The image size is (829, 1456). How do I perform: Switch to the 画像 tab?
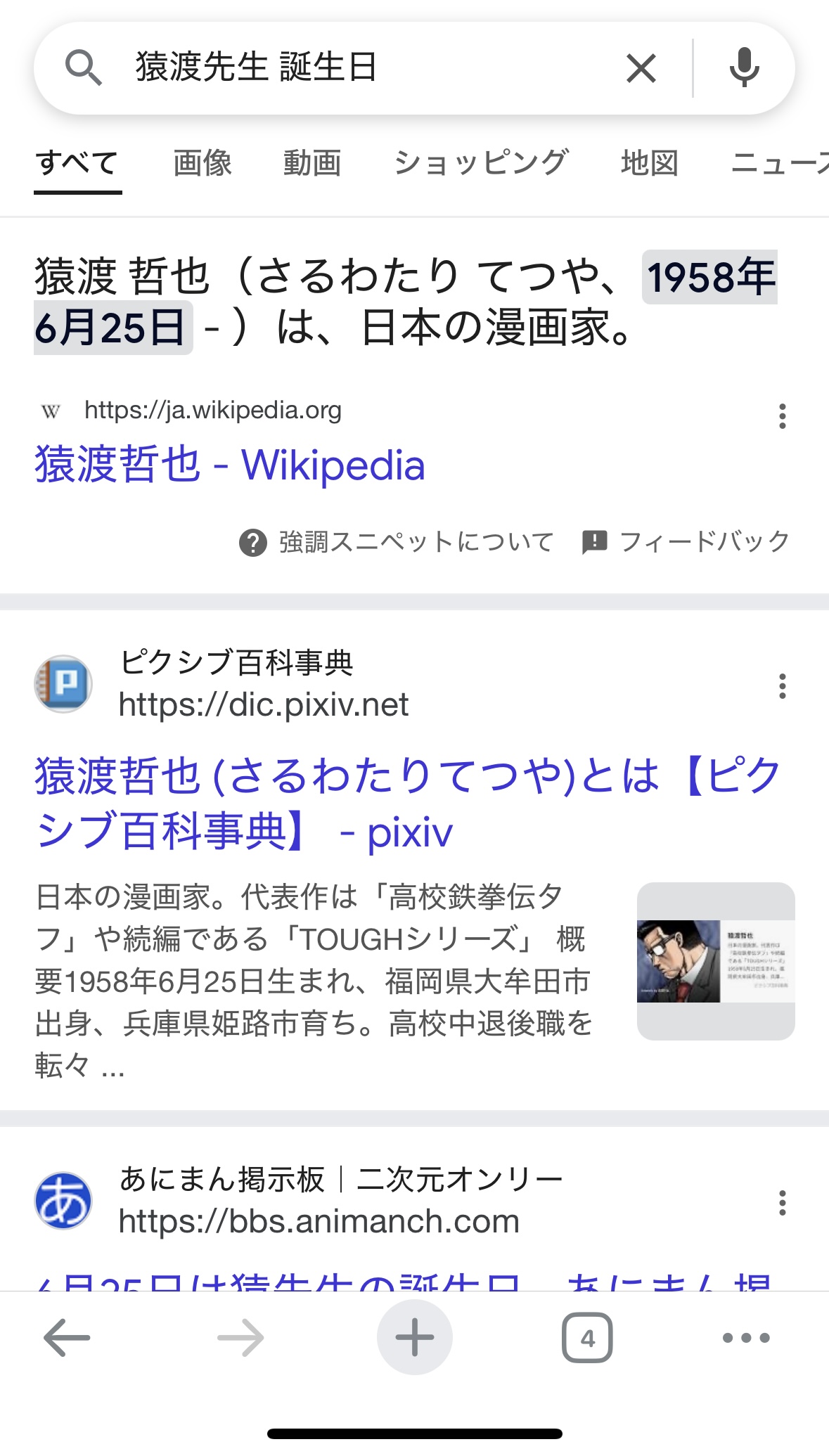pos(203,163)
